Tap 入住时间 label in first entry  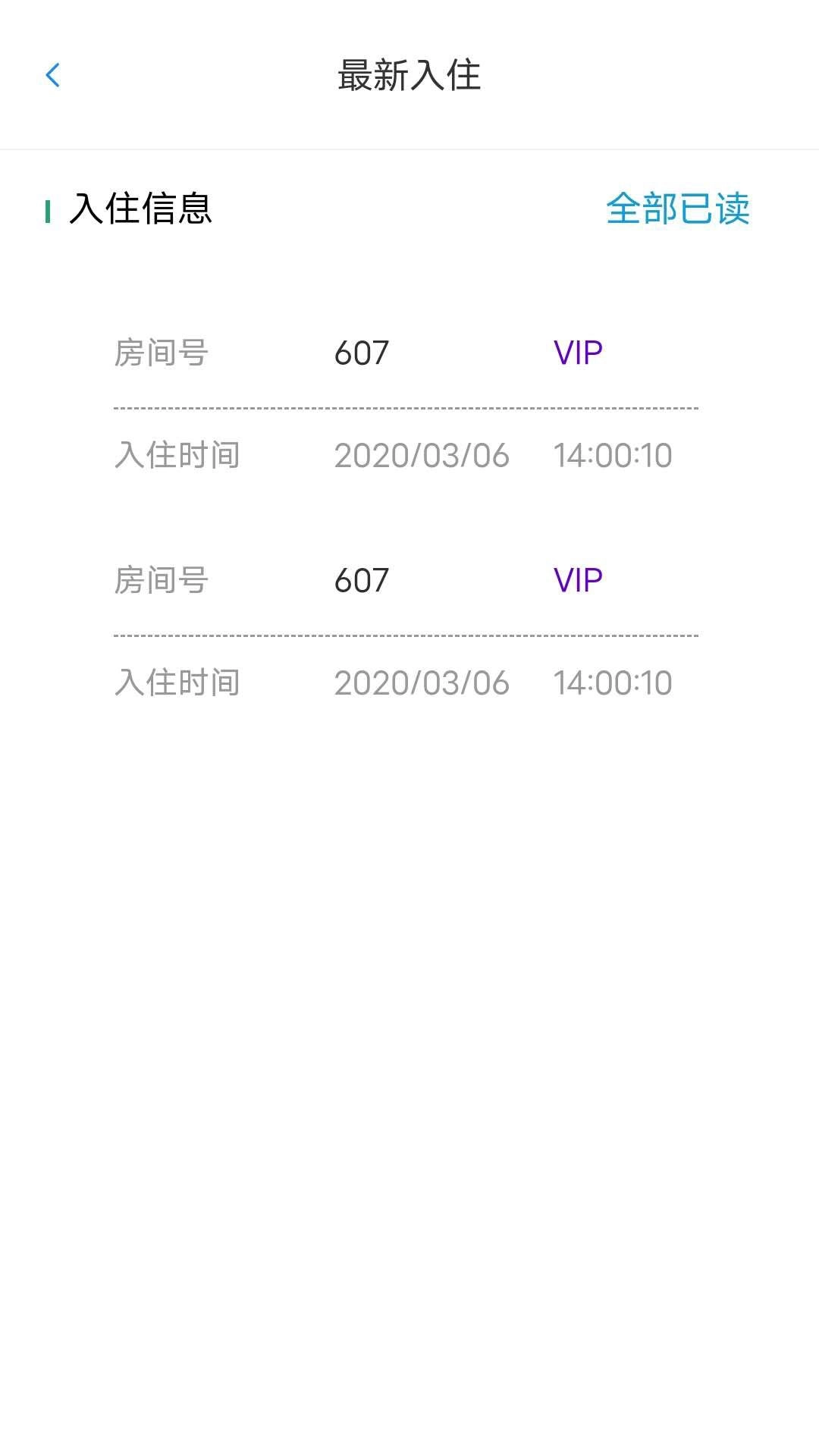click(x=177, y=455)
